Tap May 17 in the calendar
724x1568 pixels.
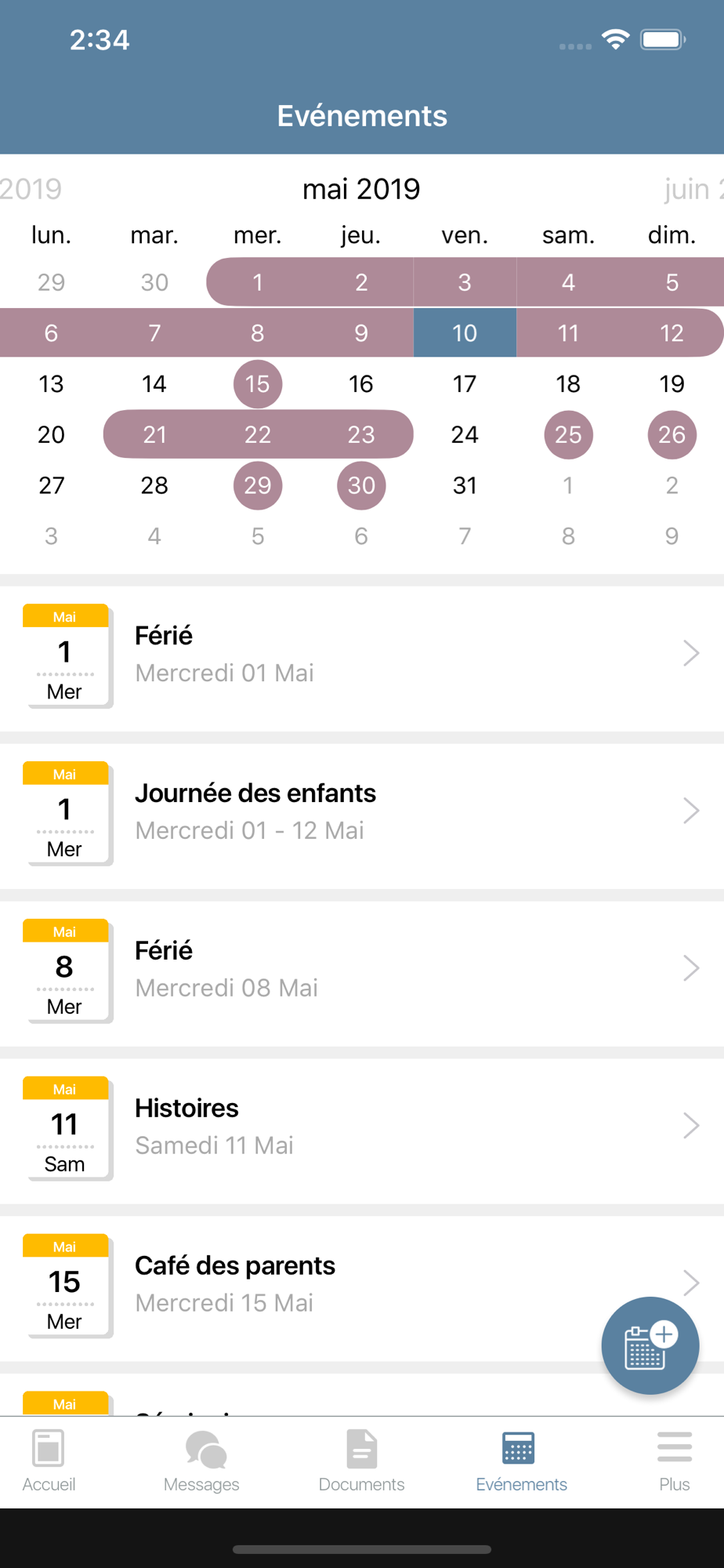click(465, 383)
